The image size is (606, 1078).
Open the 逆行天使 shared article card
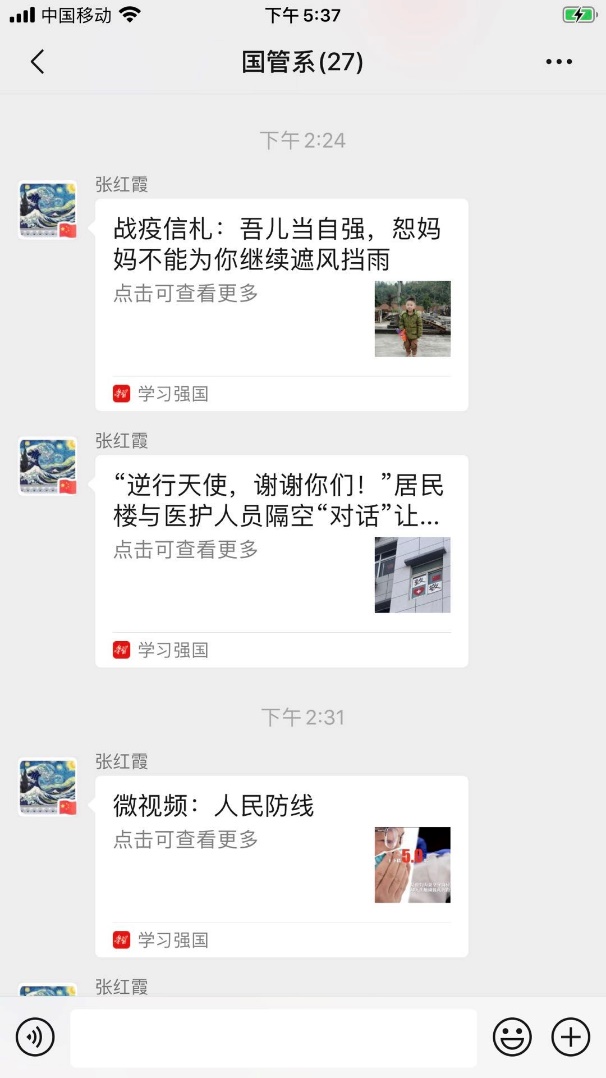pos(281,560)
